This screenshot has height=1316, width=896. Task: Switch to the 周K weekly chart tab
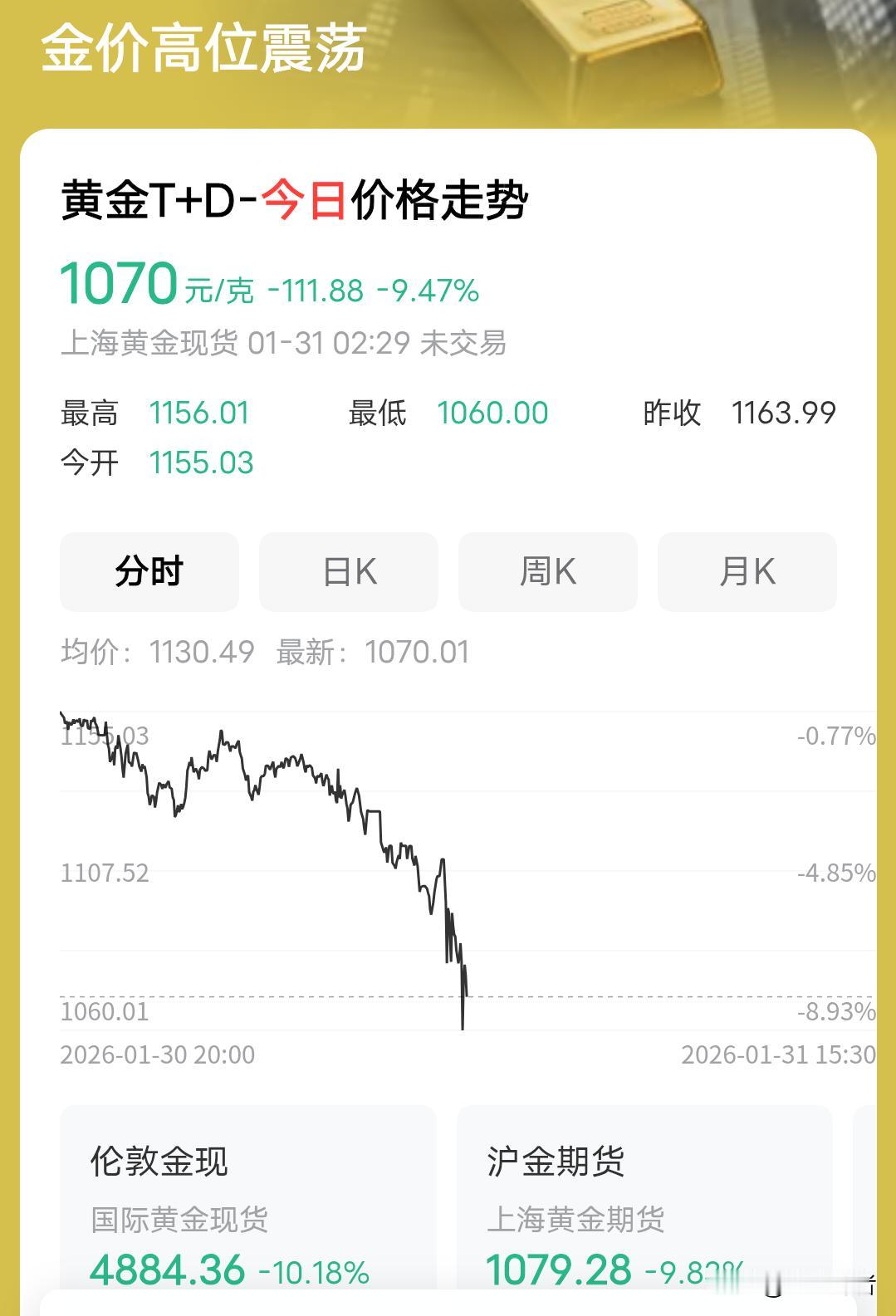[547, 571]
